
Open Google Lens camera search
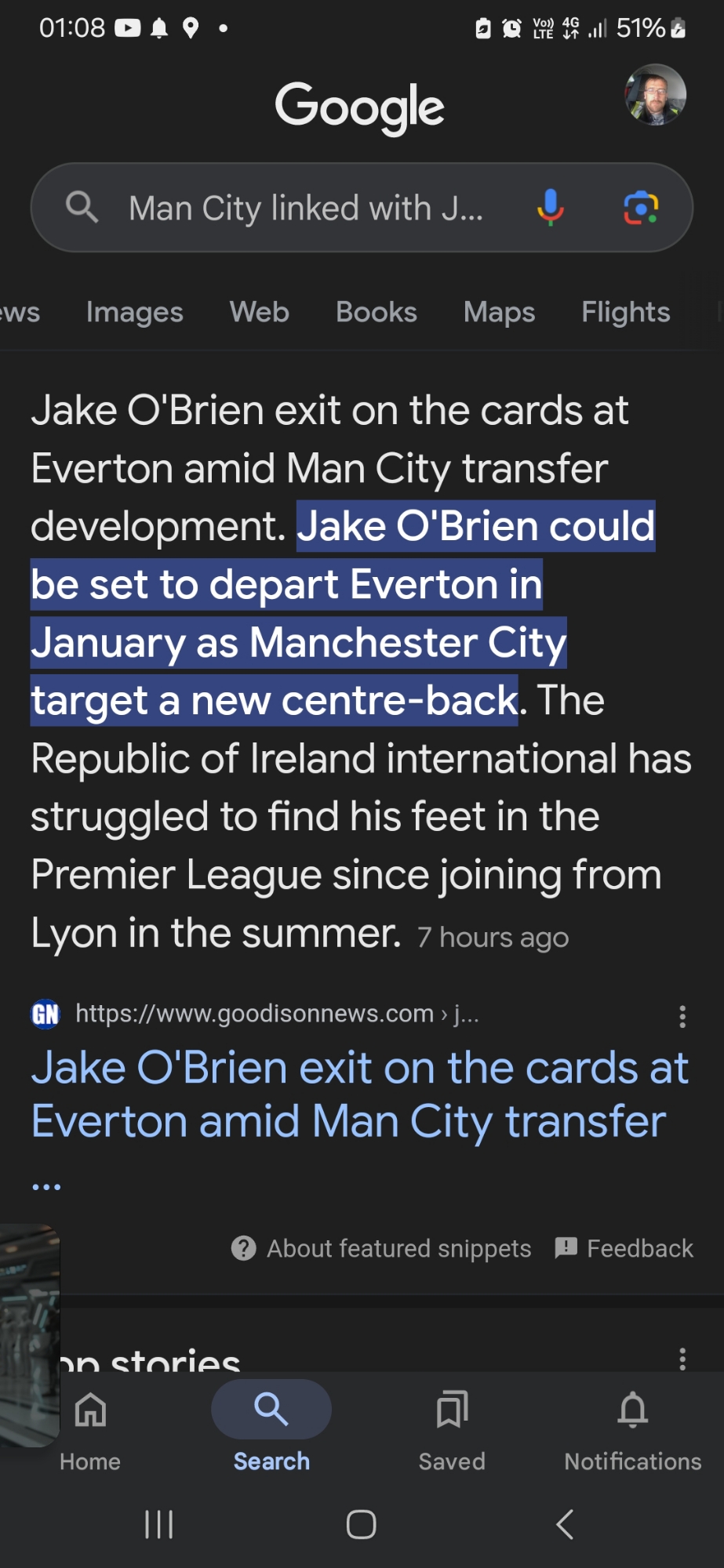[640, 208]
